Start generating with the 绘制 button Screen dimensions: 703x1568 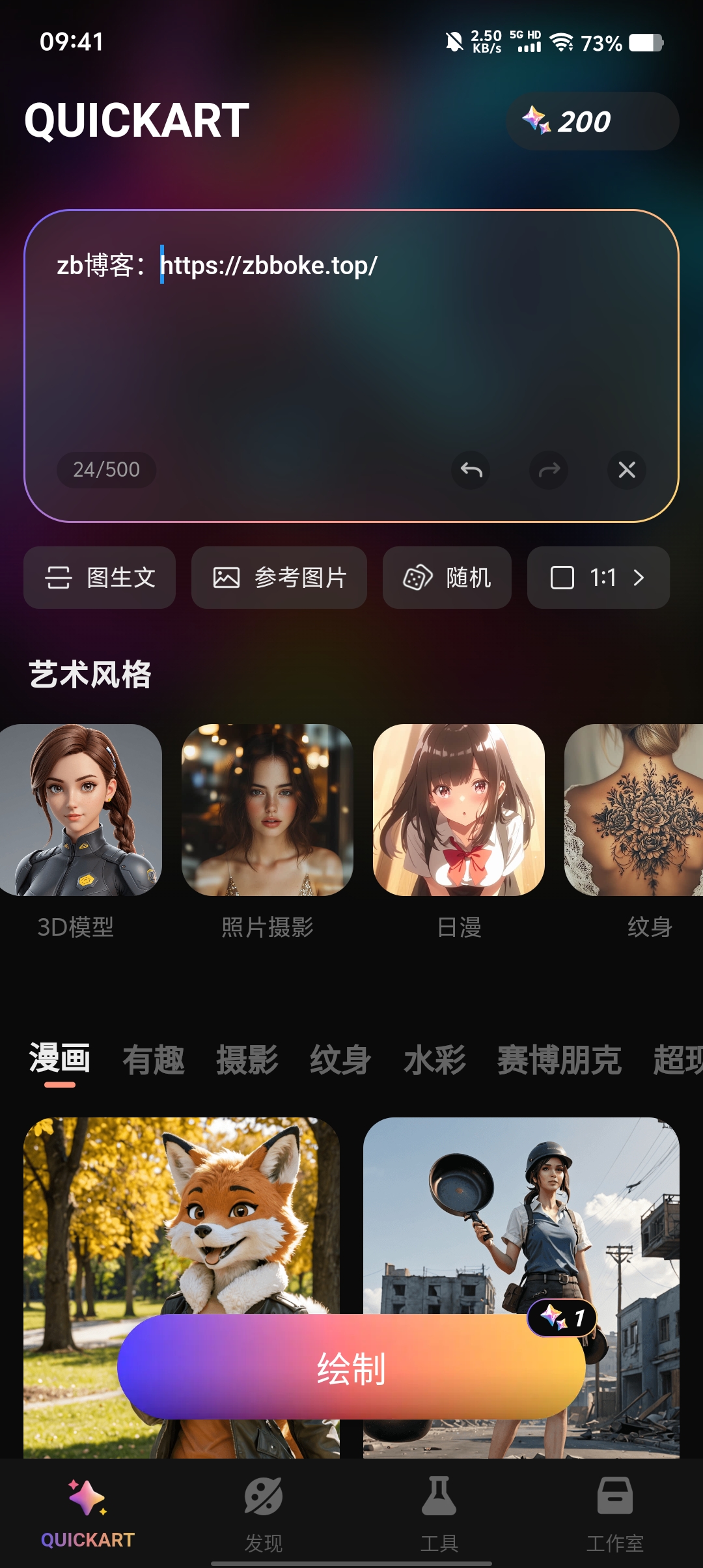coord(351,1367)
